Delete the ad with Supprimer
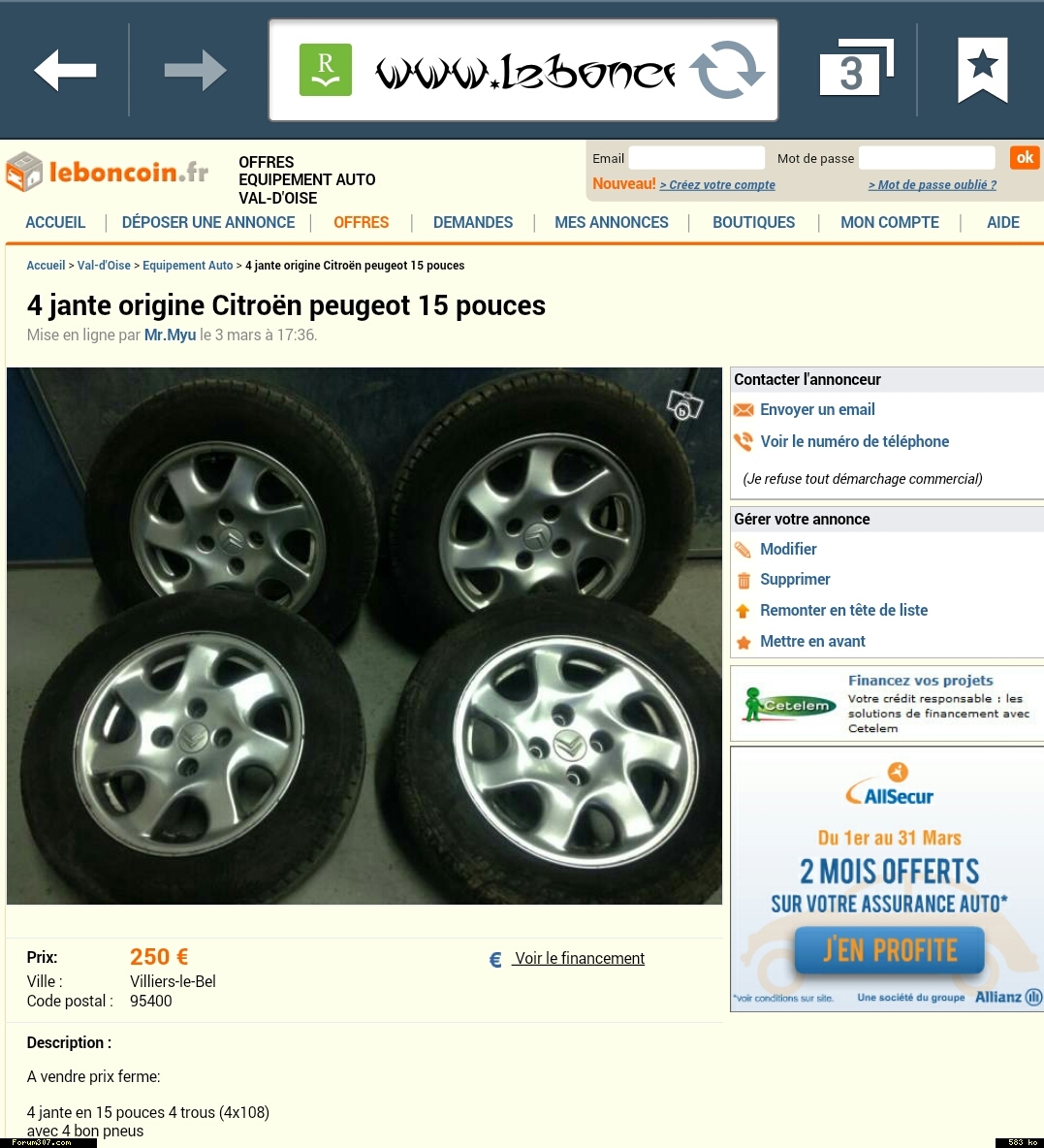Image resolution: width=1044 pixels, height=1148 pixels. [795, 580]
